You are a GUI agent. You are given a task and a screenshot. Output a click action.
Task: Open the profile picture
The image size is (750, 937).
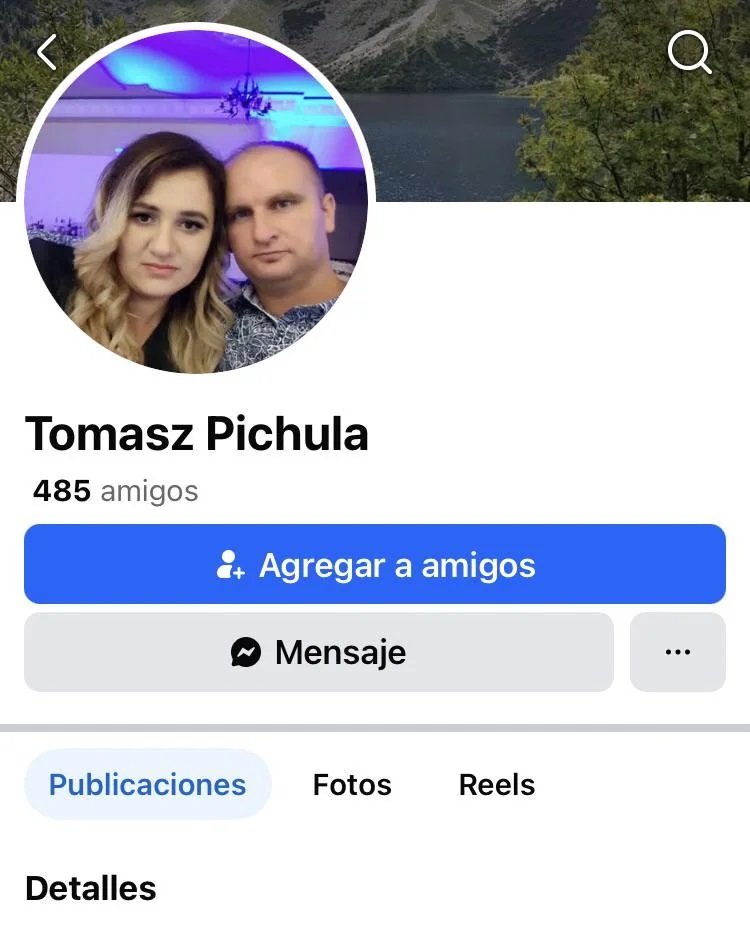(x=196, y=200)
